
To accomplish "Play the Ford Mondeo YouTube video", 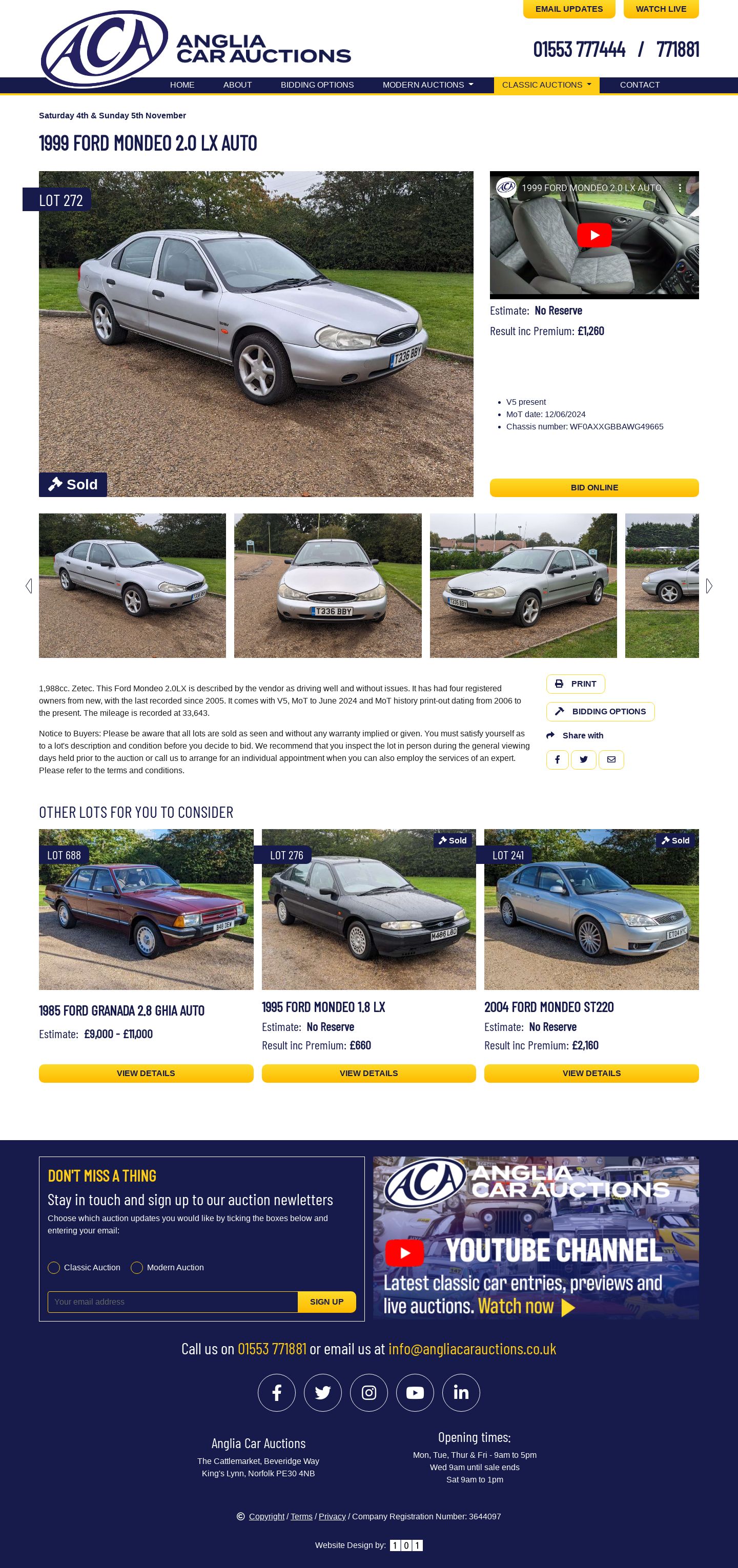I will (593, 235).
